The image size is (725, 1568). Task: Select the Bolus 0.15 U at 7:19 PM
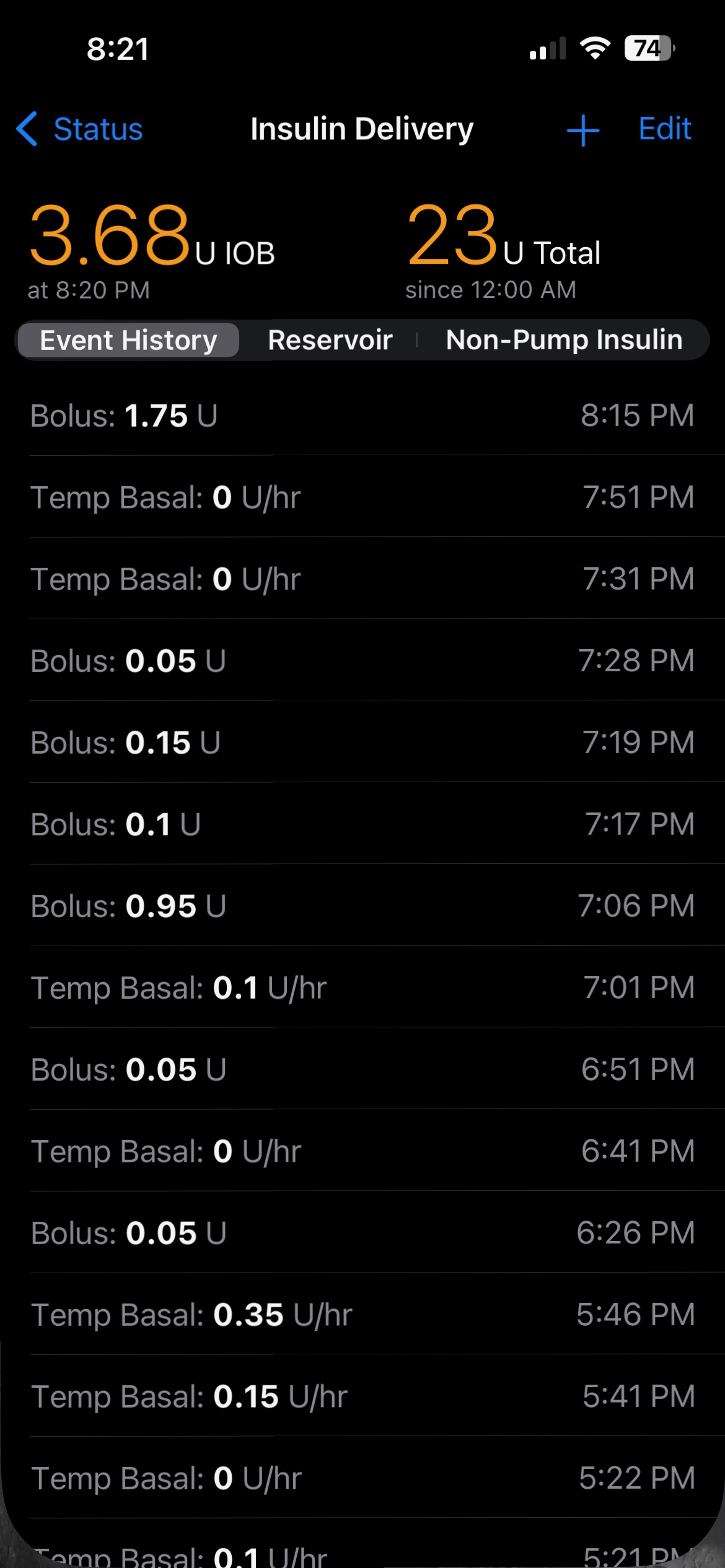point(362,743)
